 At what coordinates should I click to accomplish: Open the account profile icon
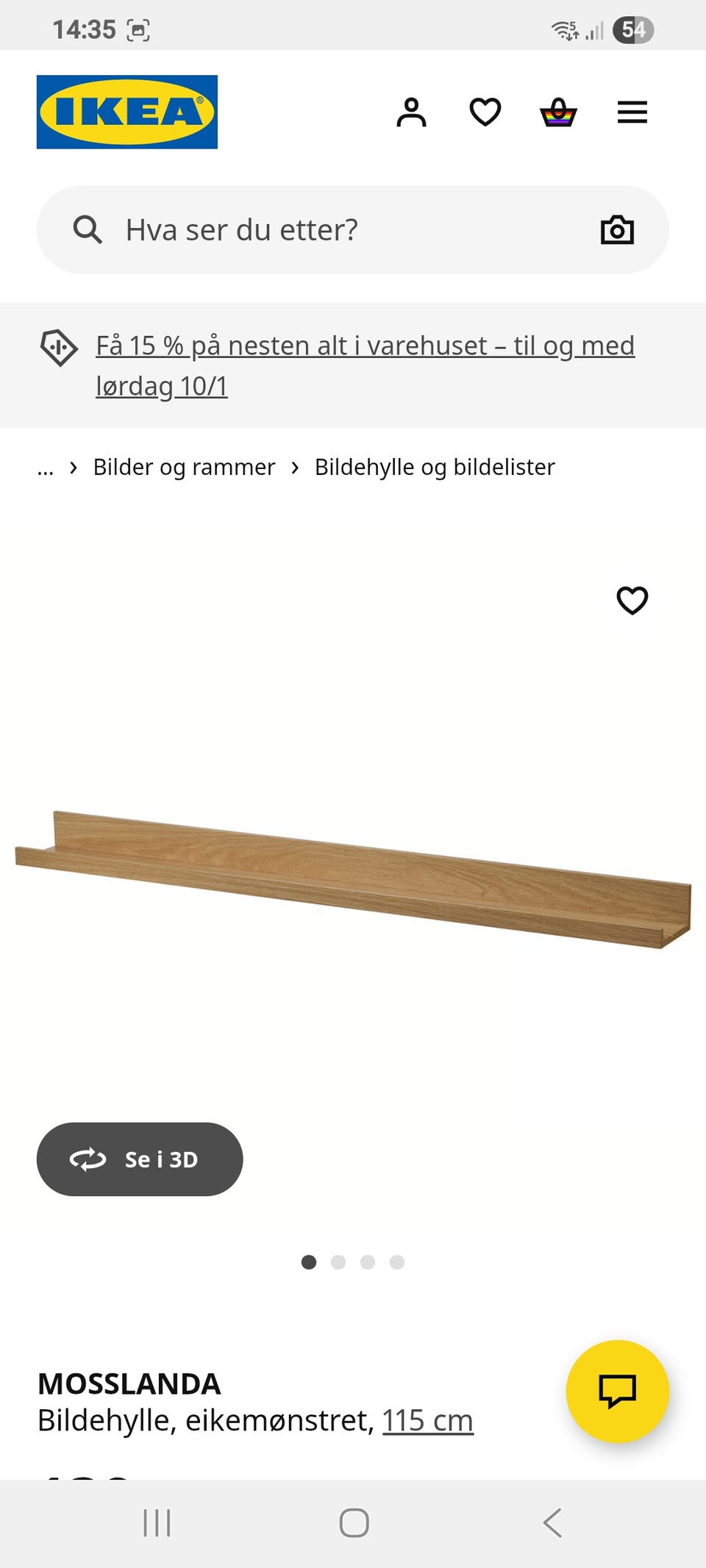point(413,112)
